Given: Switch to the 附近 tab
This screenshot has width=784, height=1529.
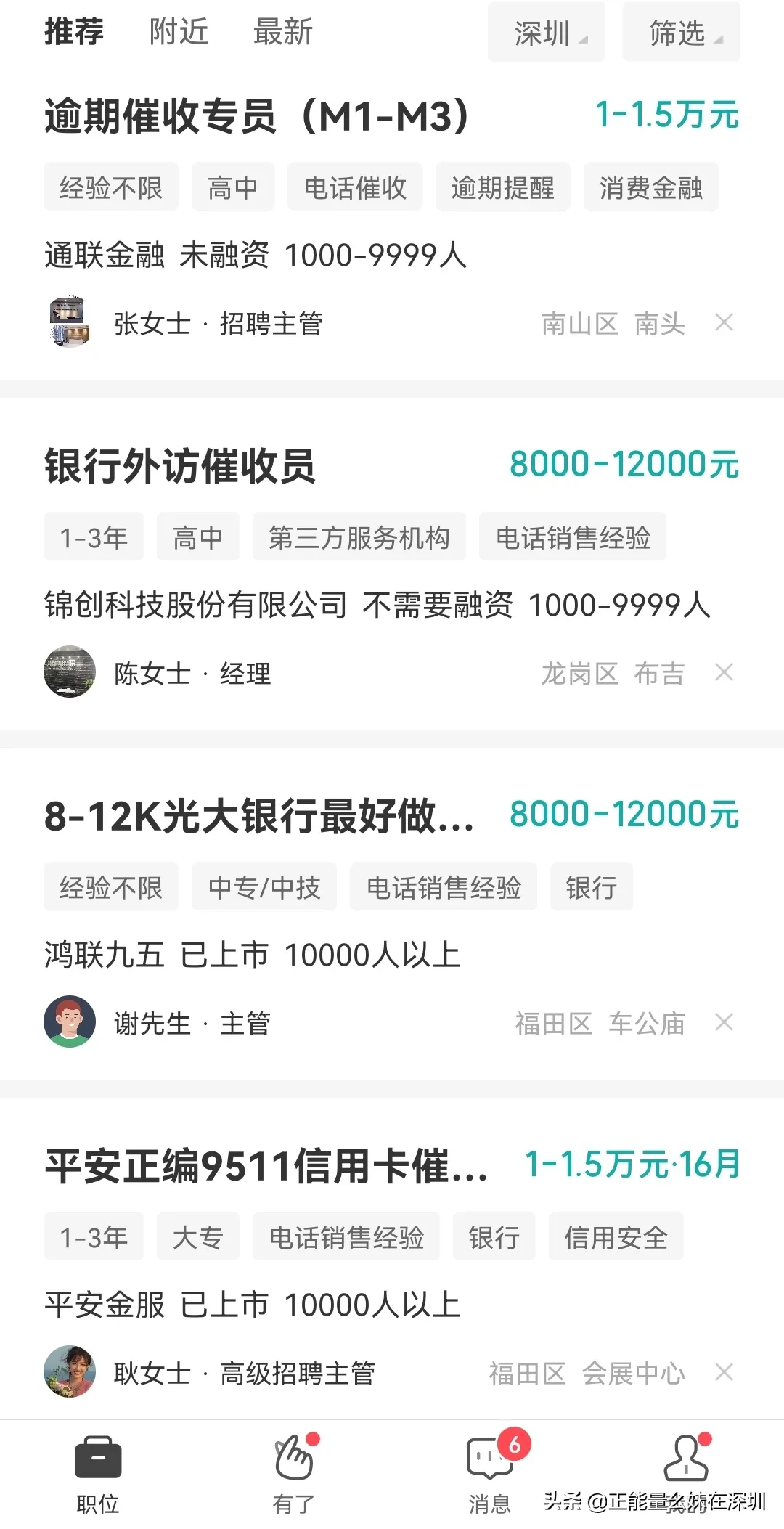Looking at the screenshot, I should (x=179, y=32).
